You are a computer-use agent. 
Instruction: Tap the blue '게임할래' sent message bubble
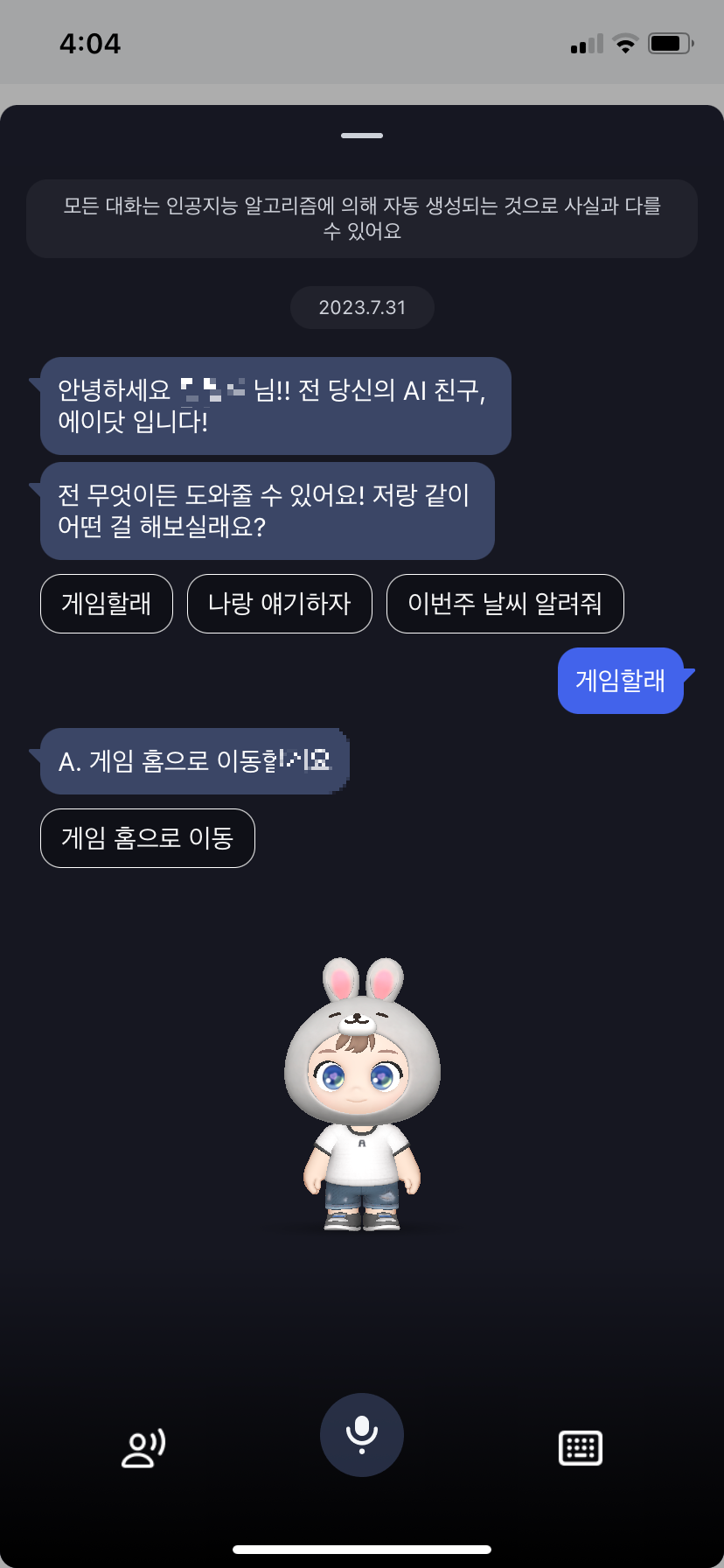[x=621, y=681]
